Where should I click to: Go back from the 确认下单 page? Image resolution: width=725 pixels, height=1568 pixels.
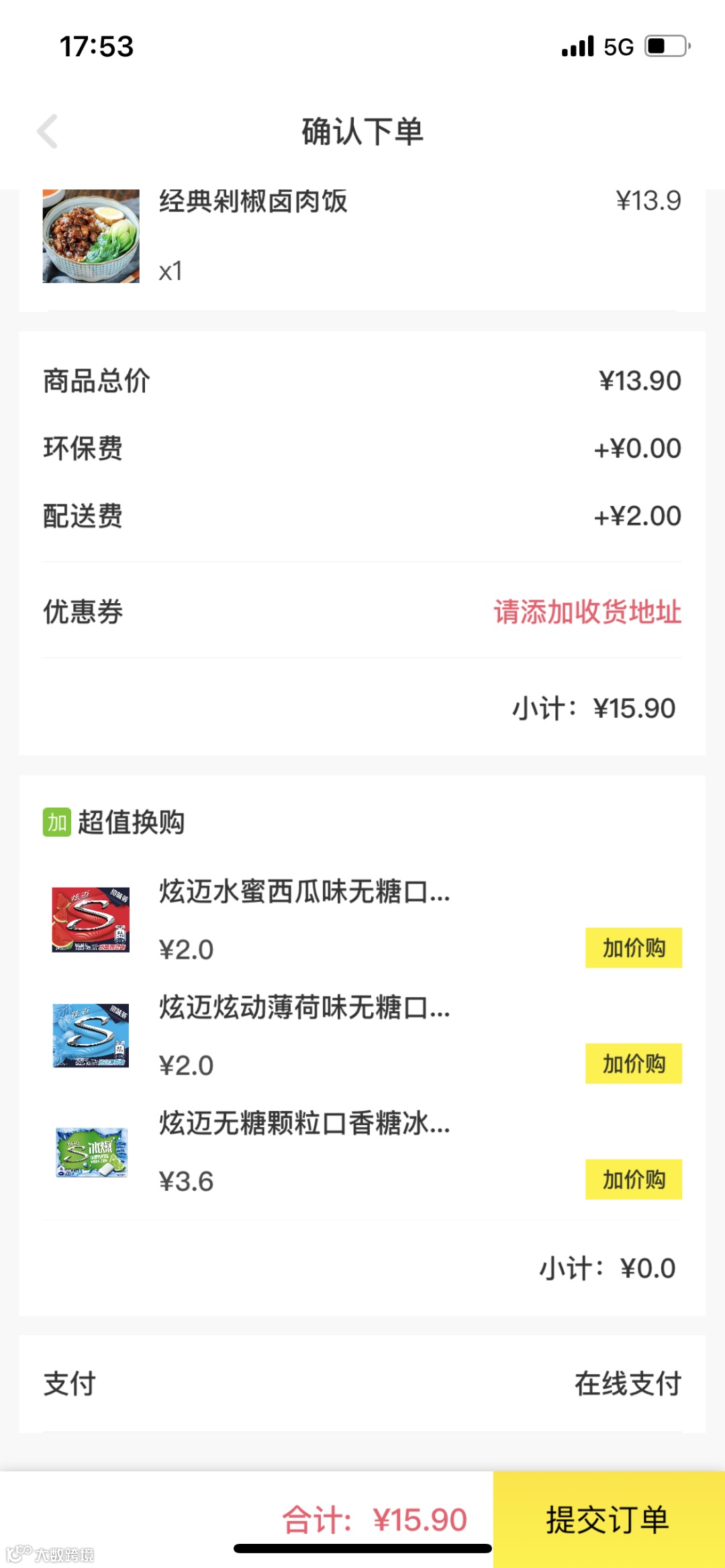(x=48, y=132)
